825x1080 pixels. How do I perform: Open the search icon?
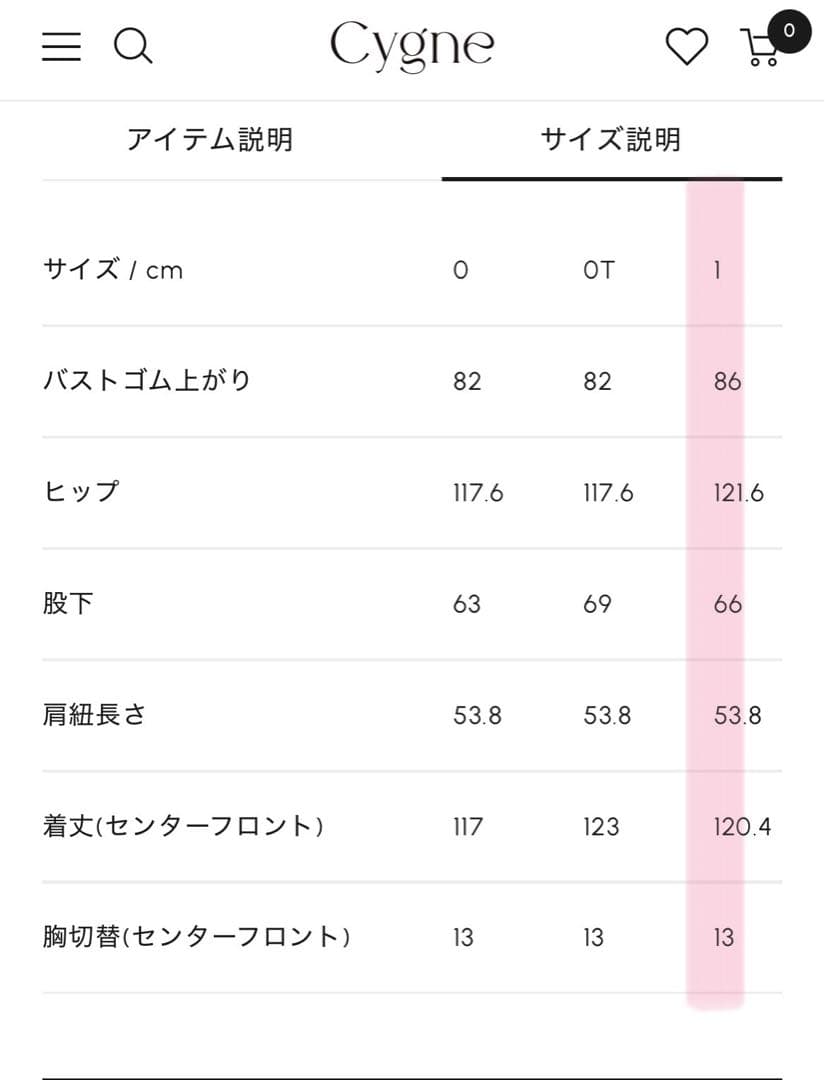point(132,46)
